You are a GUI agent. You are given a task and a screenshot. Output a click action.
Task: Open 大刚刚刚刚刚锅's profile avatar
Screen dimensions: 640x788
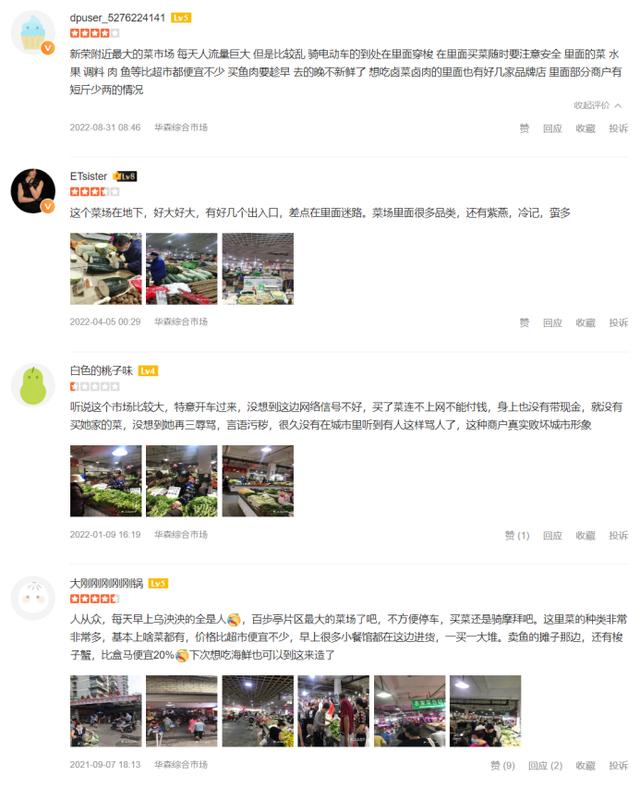(x=32, y=598)
